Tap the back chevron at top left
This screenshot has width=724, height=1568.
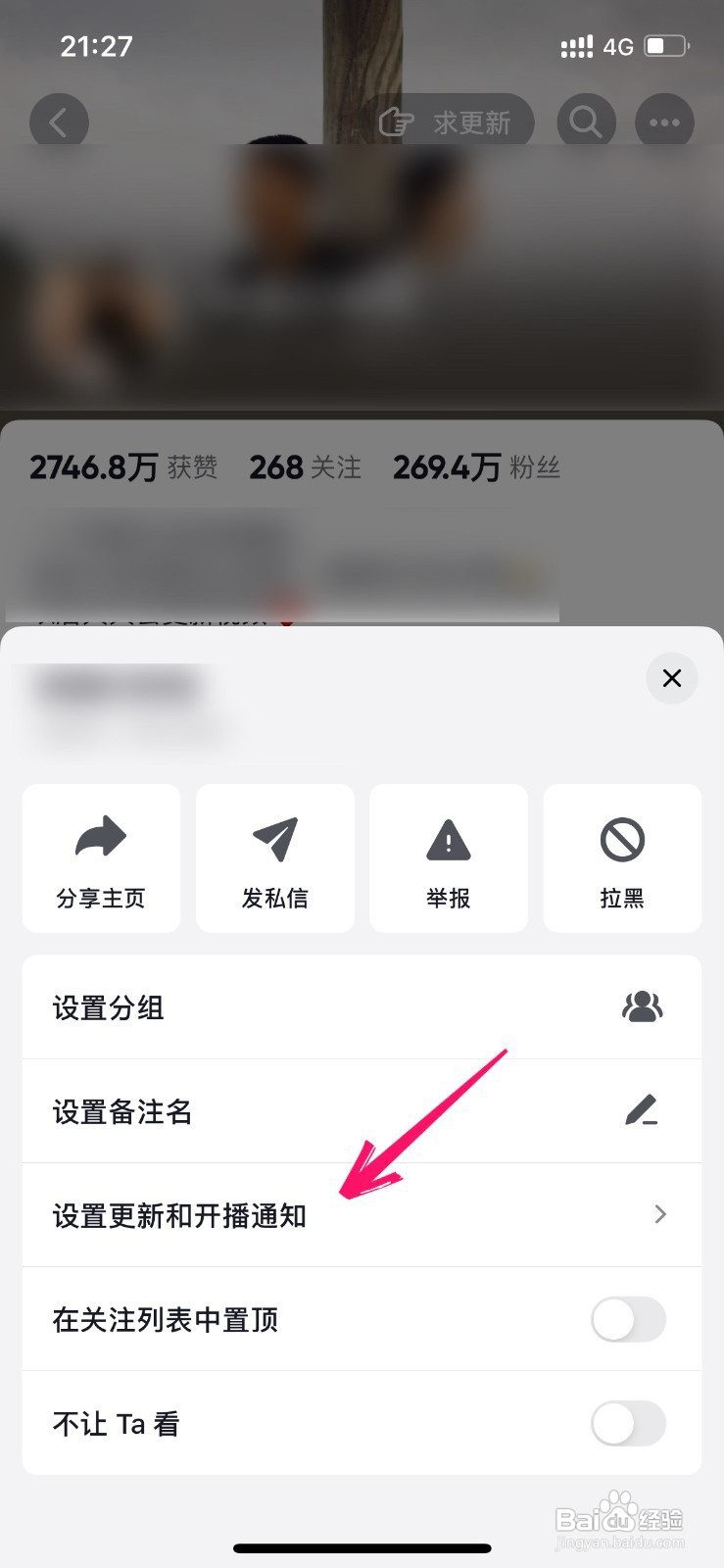click(x=59, y=121)
